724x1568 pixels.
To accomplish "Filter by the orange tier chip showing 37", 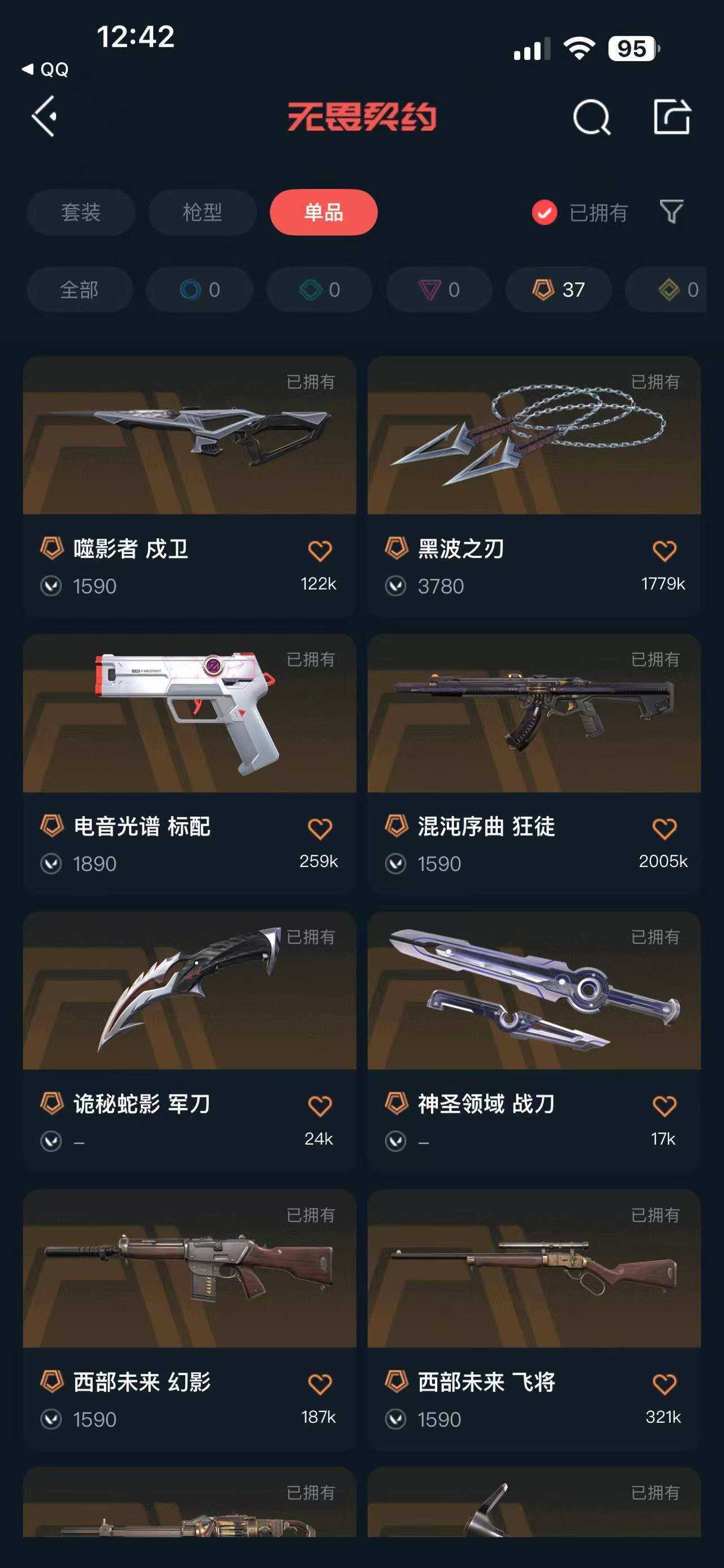I will coord(558,290).
